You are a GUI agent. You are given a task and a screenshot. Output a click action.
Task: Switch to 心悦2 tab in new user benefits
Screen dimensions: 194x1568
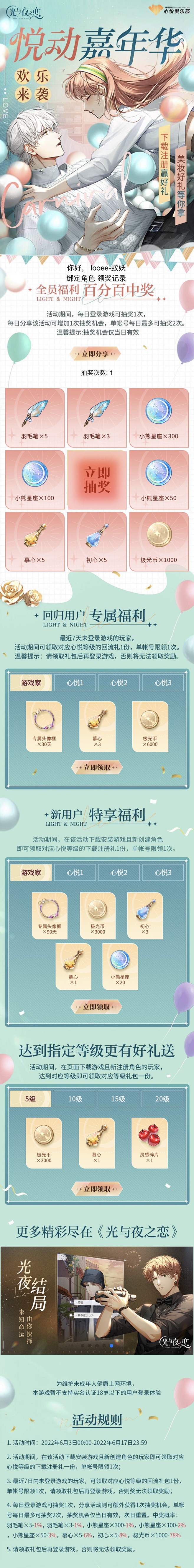point(119,872)
